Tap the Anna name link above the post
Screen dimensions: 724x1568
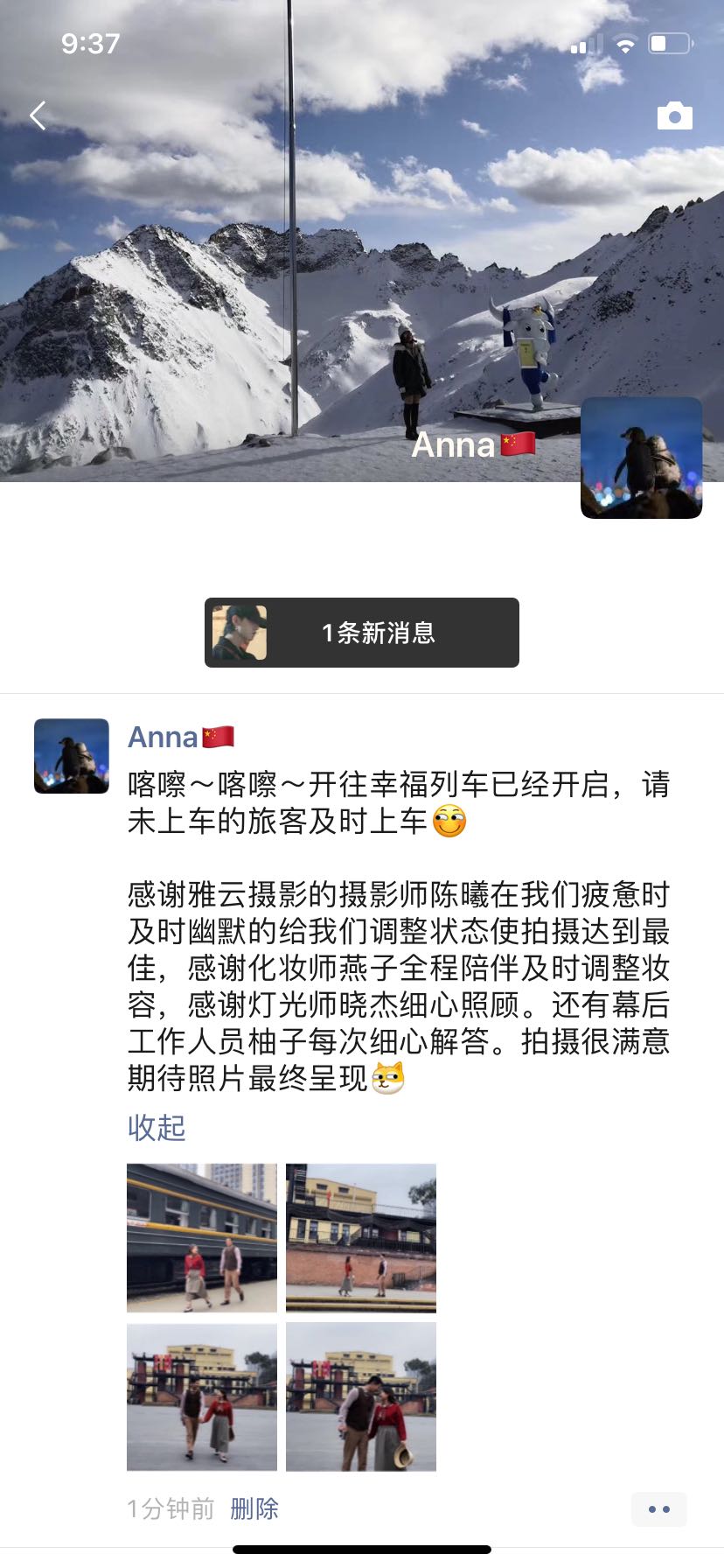(x=164, y=737)
